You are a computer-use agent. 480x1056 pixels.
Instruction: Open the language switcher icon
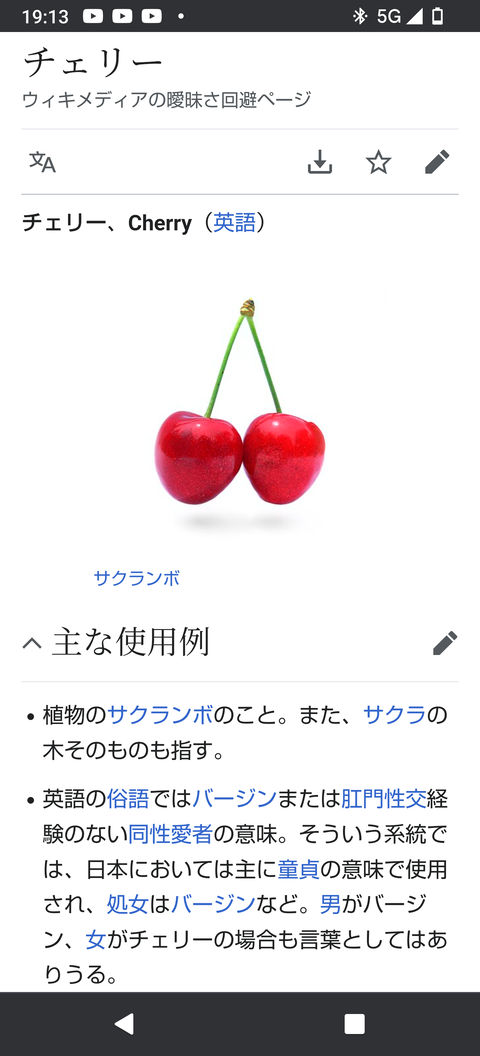point(42,162)
